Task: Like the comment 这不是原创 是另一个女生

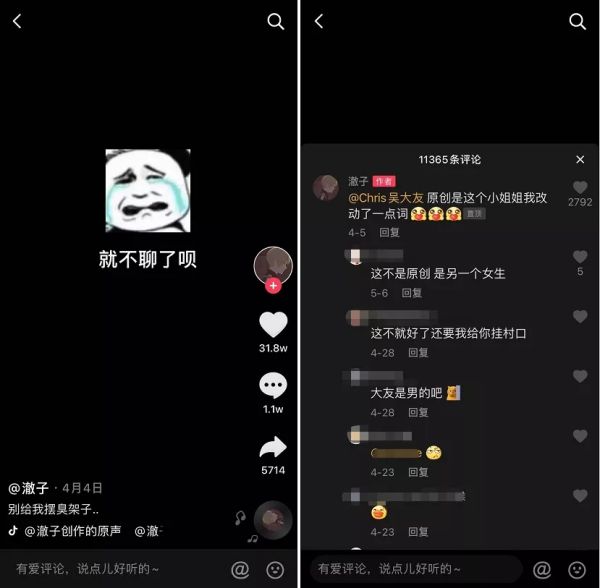Action: [x=580, y=257]
